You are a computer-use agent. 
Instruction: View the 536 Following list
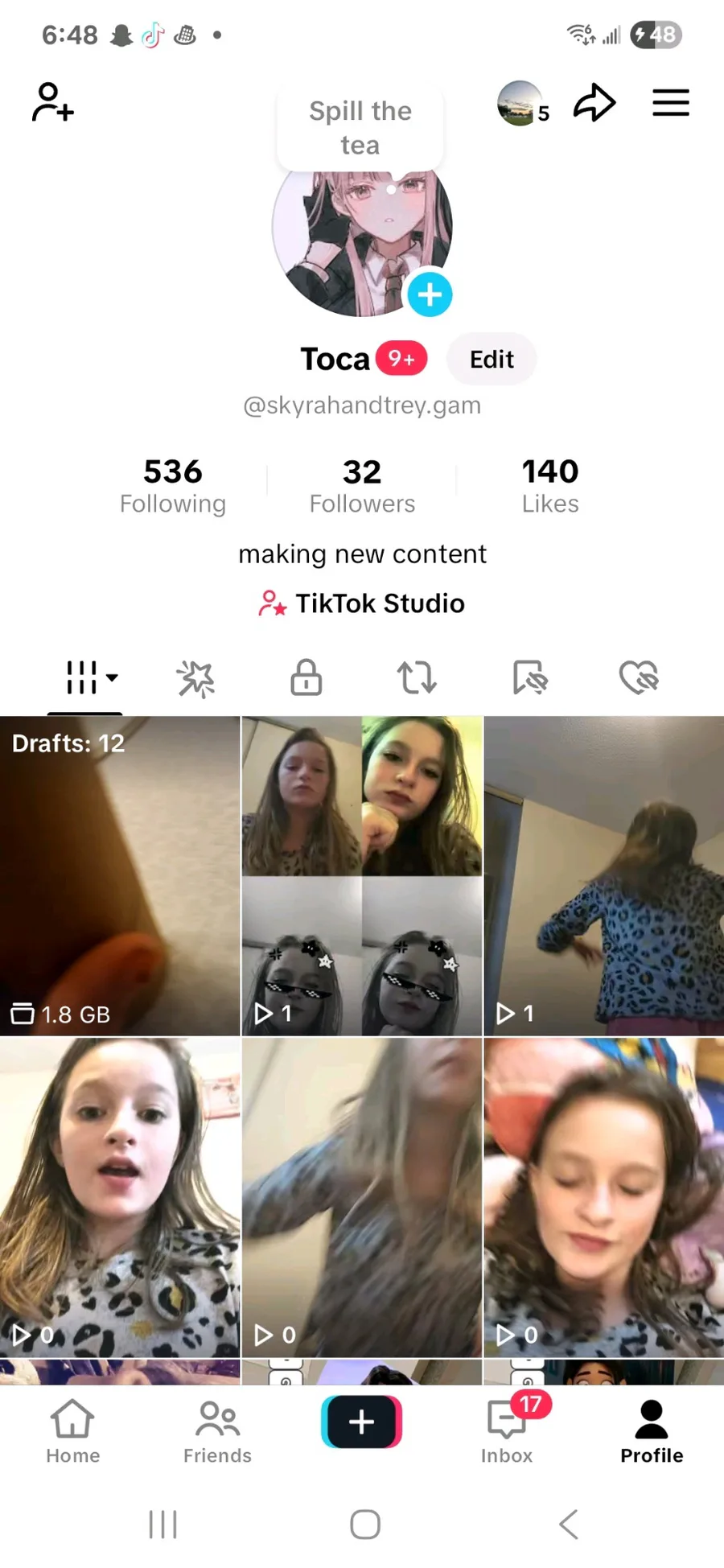click(x=173, y=485)
